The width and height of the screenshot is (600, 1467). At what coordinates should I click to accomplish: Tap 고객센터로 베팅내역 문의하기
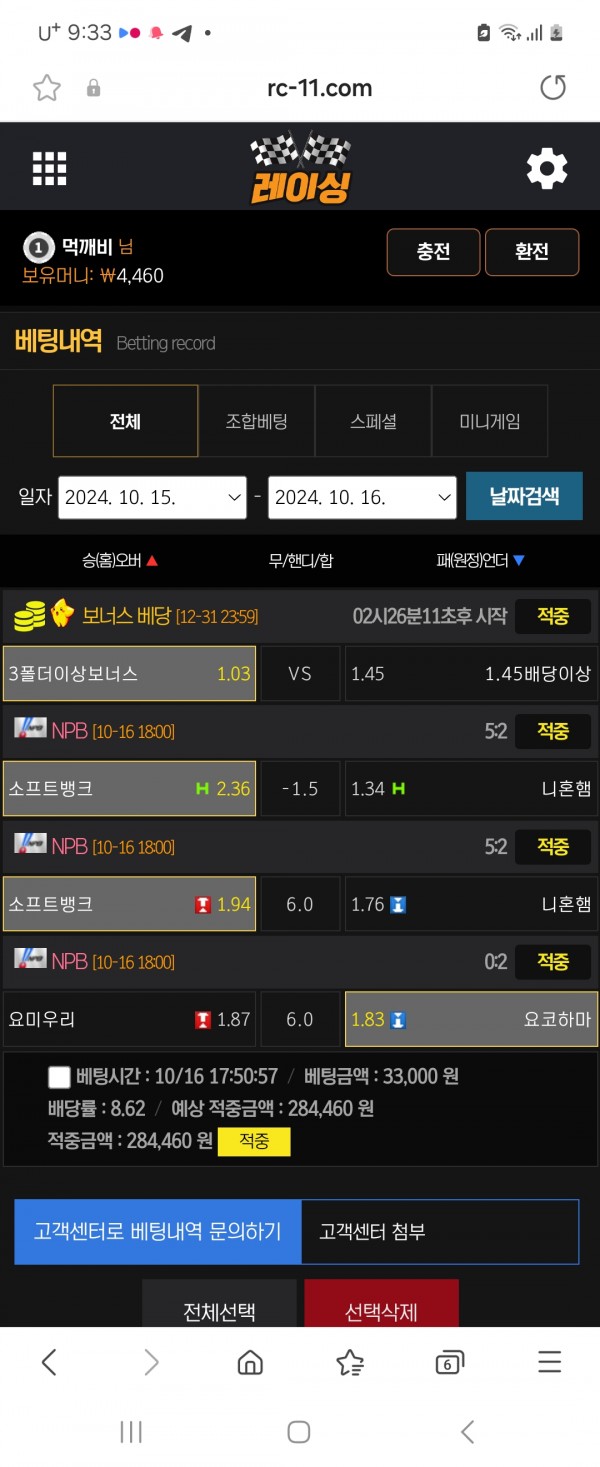(158, 1231)
